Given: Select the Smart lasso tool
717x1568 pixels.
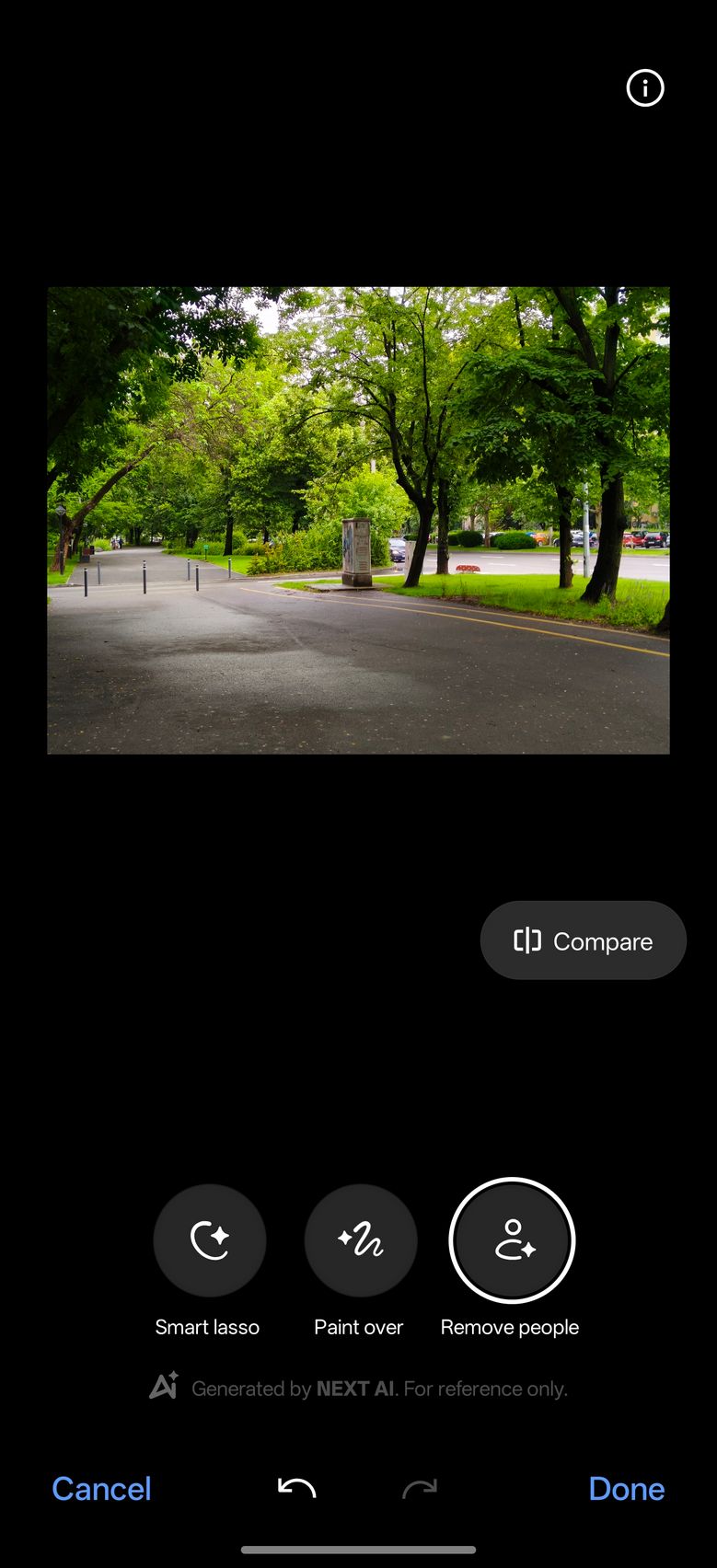Looking at the screenshot, I should (210, 1240).
